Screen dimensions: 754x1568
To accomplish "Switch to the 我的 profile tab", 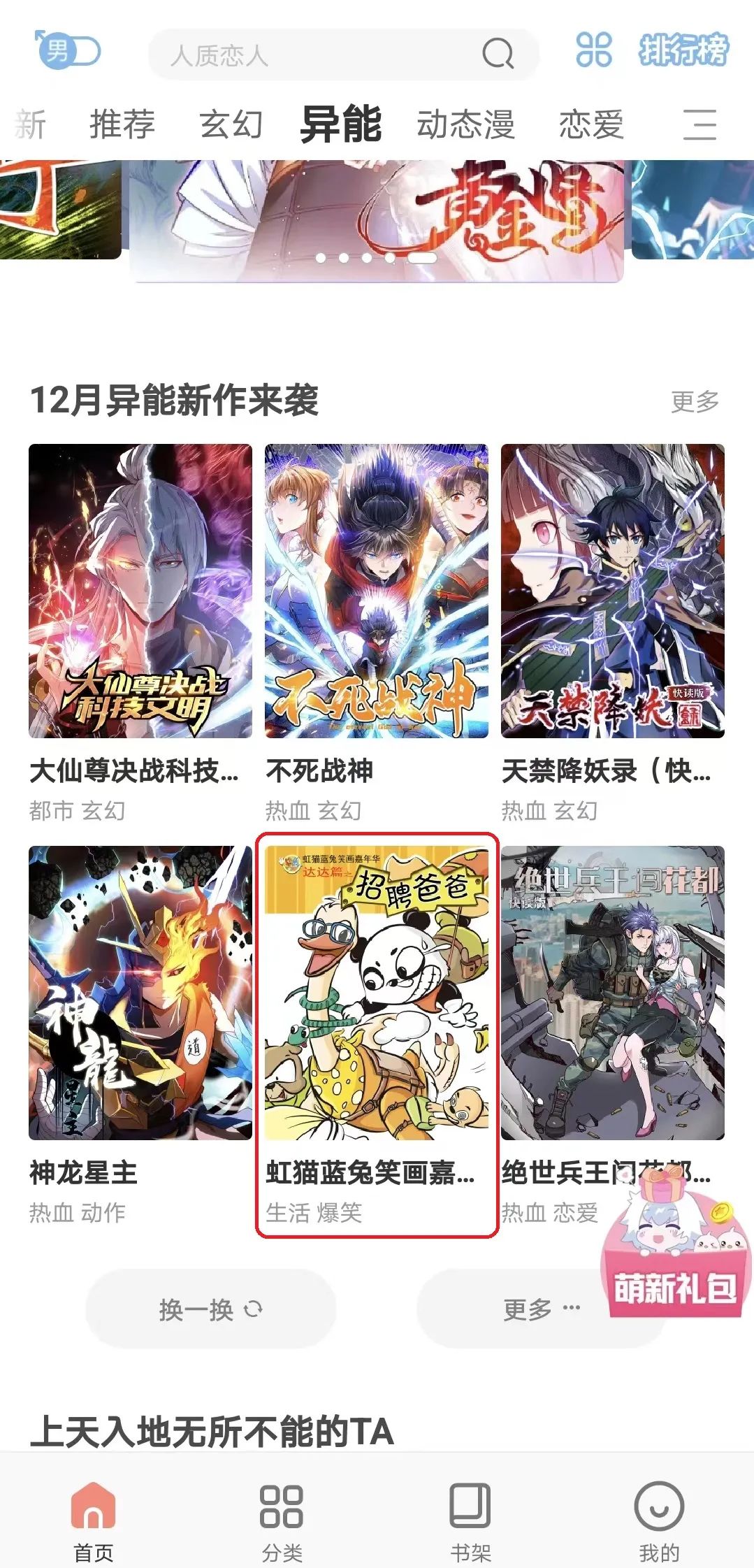I will [658, 1523].
